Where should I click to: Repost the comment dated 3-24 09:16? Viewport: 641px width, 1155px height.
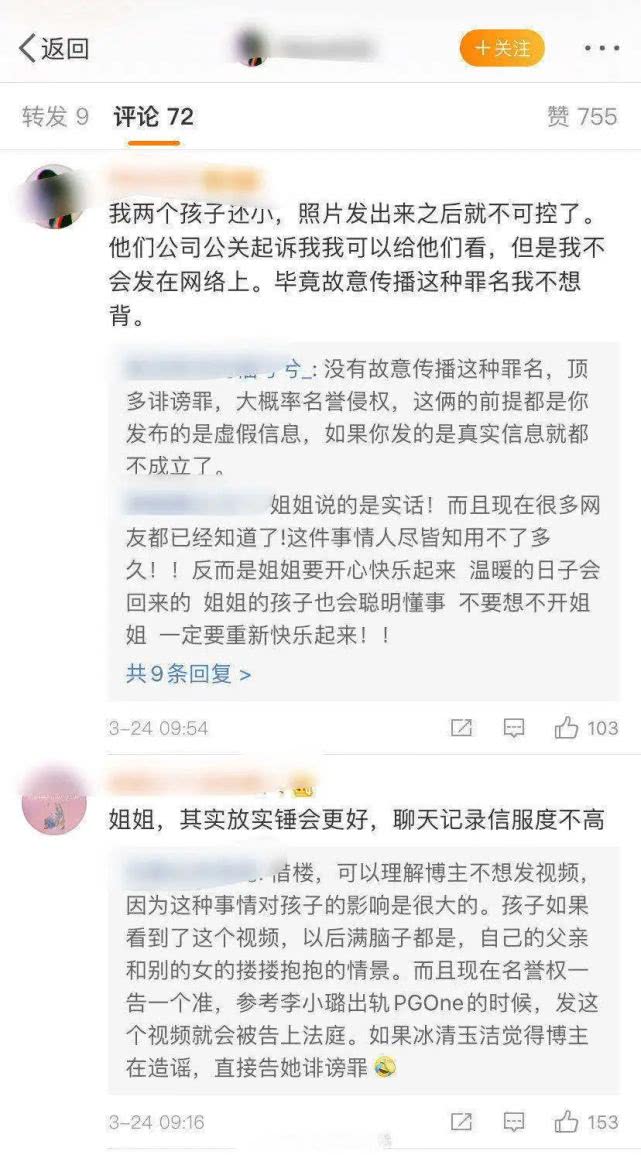[x=461, y=1122]
